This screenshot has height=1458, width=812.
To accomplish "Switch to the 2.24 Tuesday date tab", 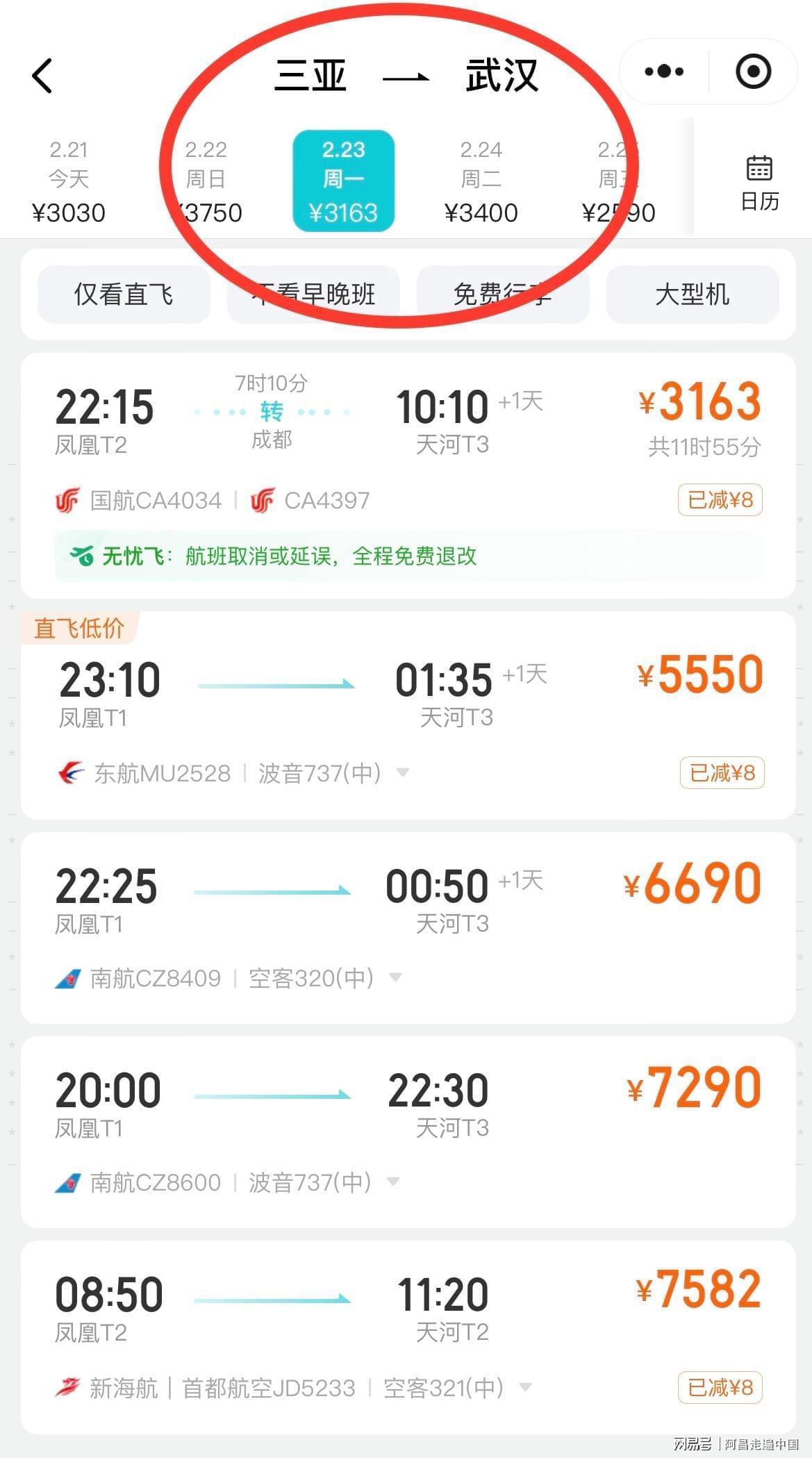I will click(481, 181).
